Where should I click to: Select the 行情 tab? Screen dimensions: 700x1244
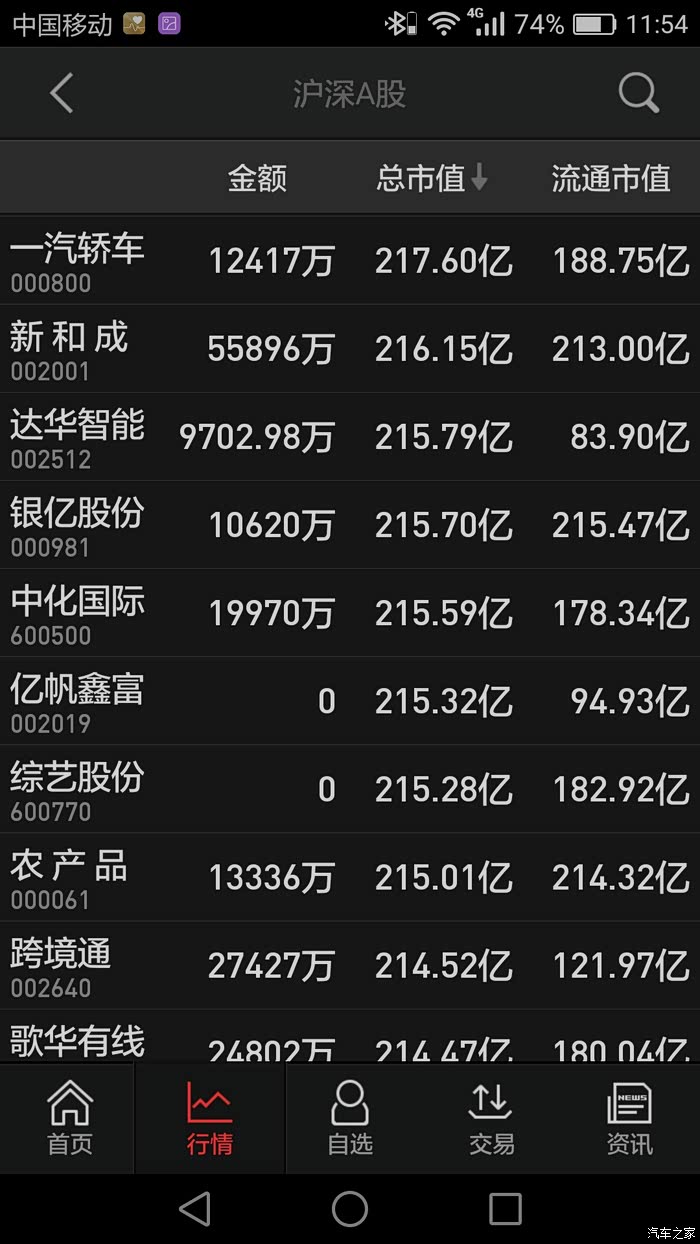point(210,1118)
